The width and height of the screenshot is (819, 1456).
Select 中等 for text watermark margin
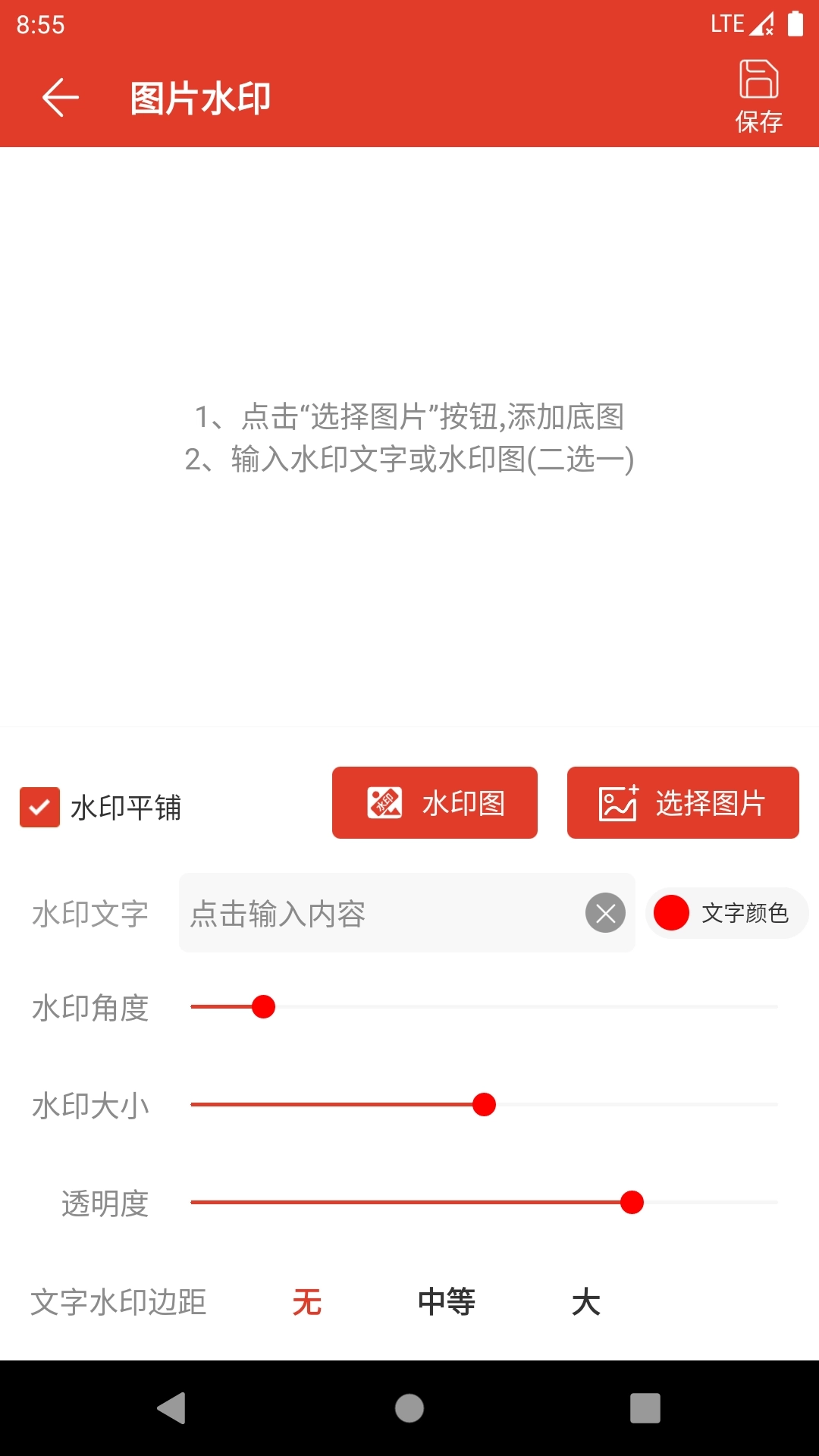[x=446, y=1301]
